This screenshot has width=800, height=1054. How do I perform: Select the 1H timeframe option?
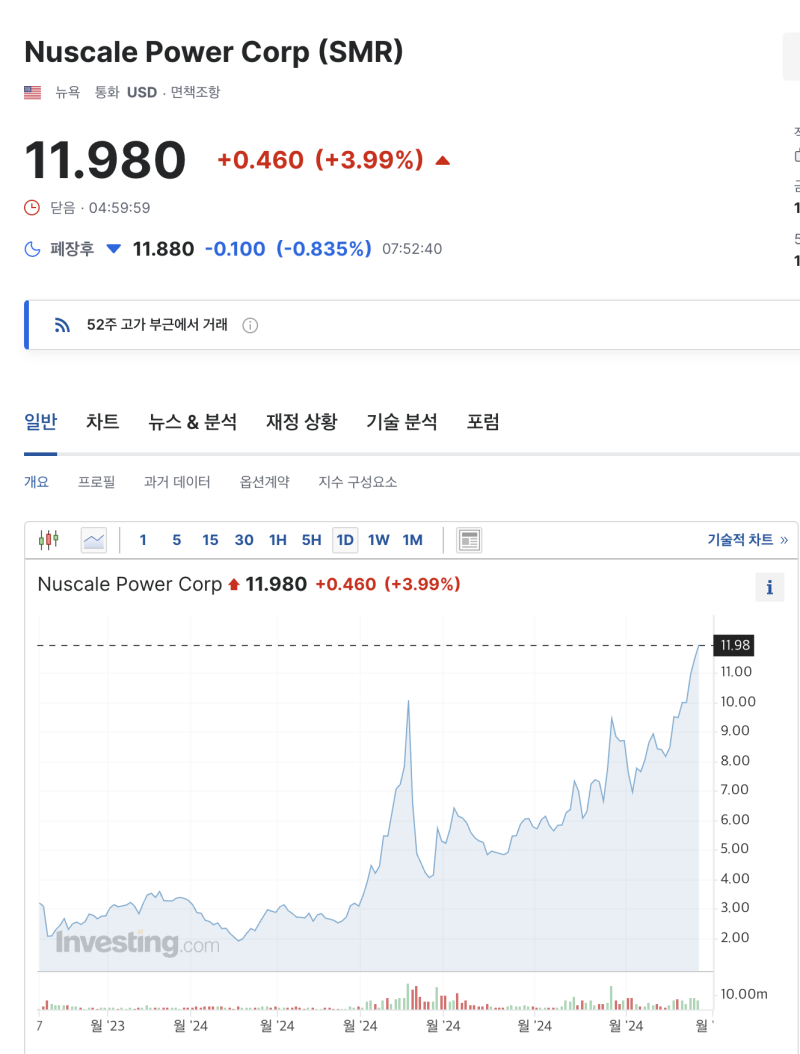(277, 539)
